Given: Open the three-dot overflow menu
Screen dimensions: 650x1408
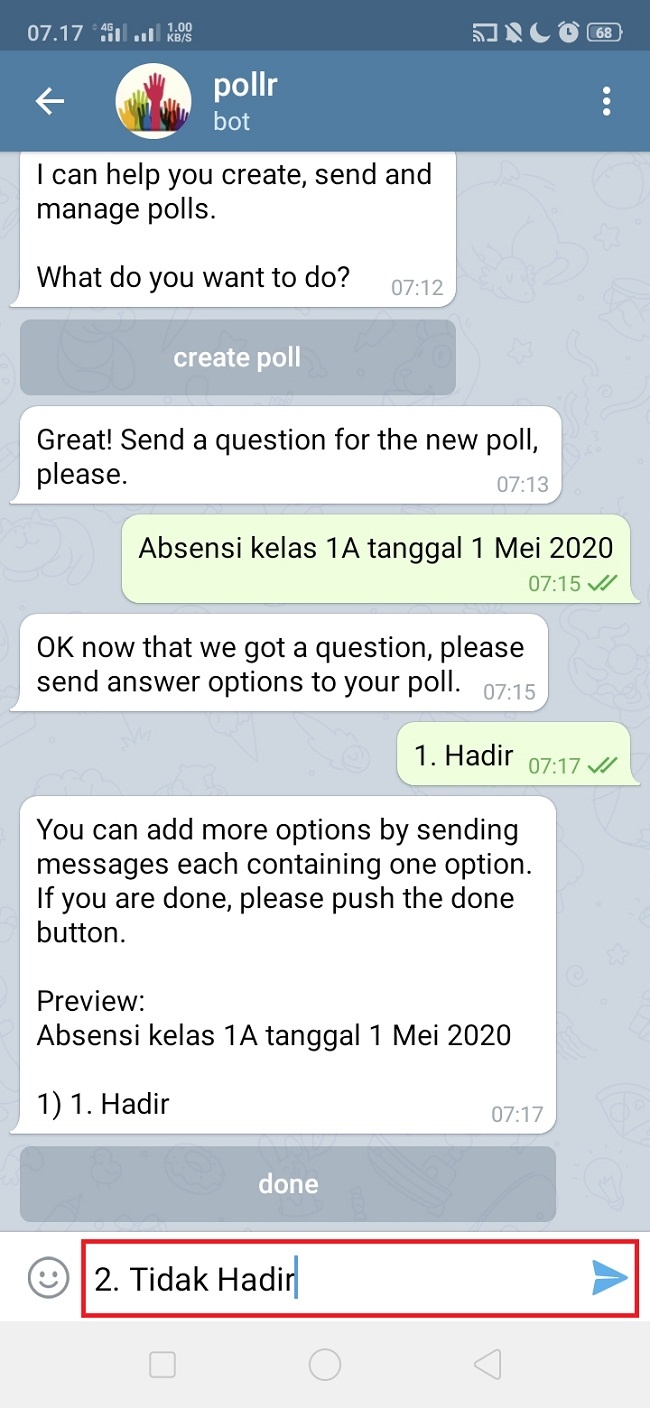Looking at the screenshot, I should pyautogui.click(x=607, y=101).
